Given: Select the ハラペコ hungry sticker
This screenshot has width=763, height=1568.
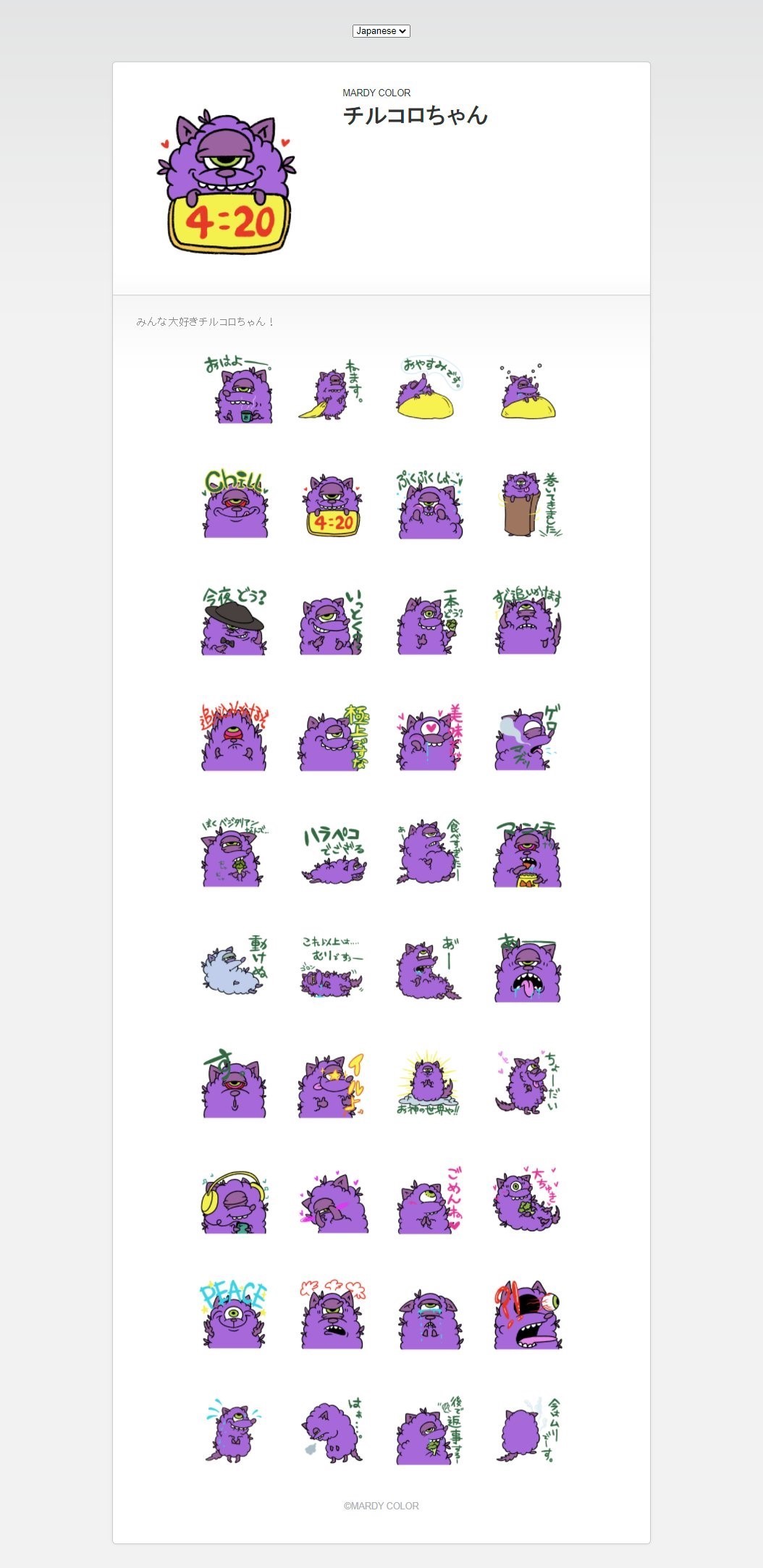Looking at the screenshot, I should pyautogui.click(x=332, y=854).
